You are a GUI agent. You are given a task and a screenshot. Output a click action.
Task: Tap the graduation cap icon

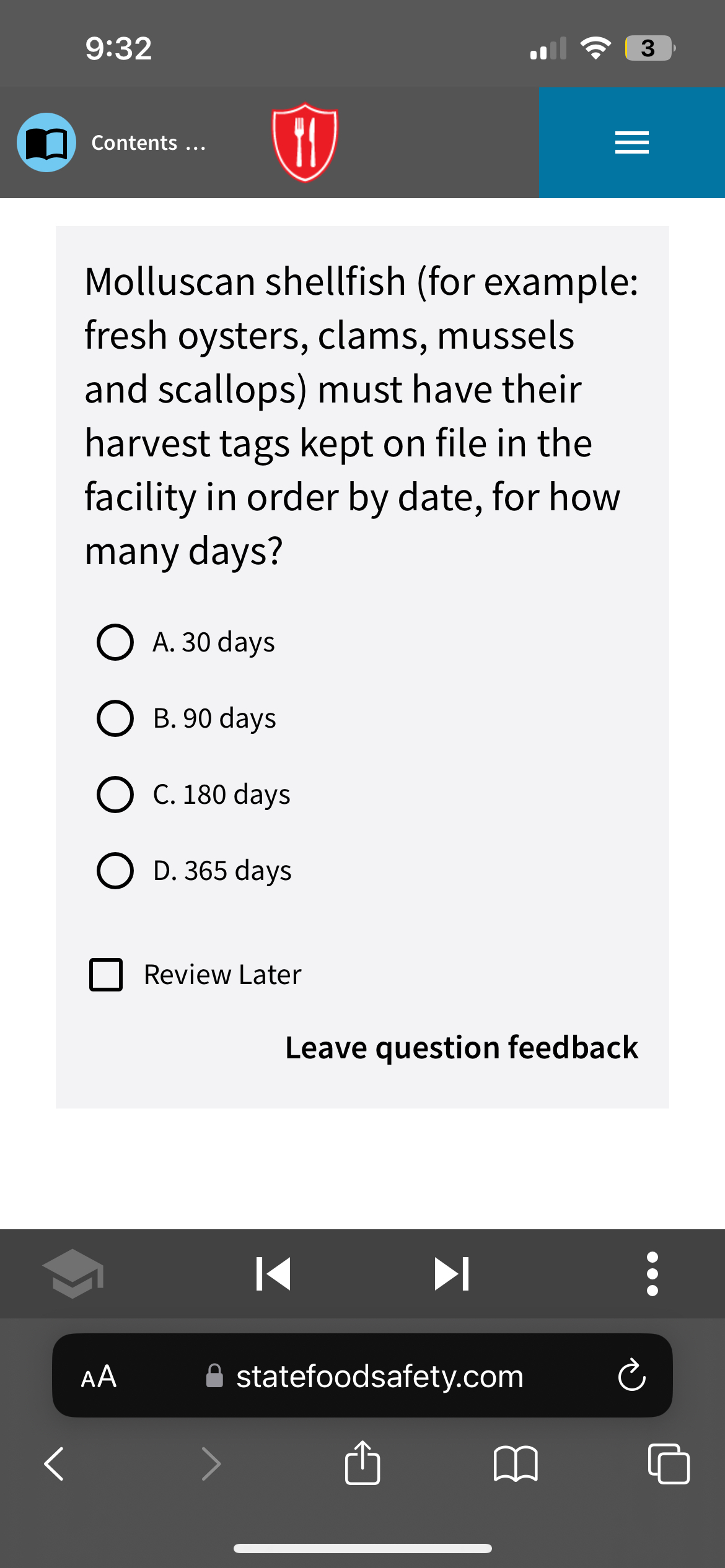pos(73,1274)
